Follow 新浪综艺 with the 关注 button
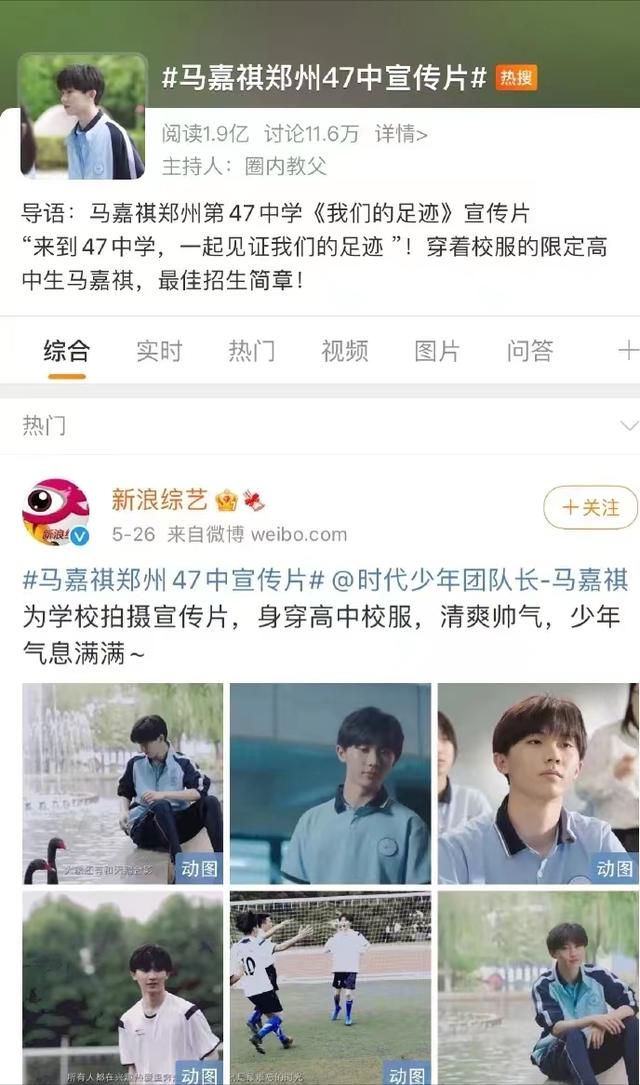 [590, 508]
